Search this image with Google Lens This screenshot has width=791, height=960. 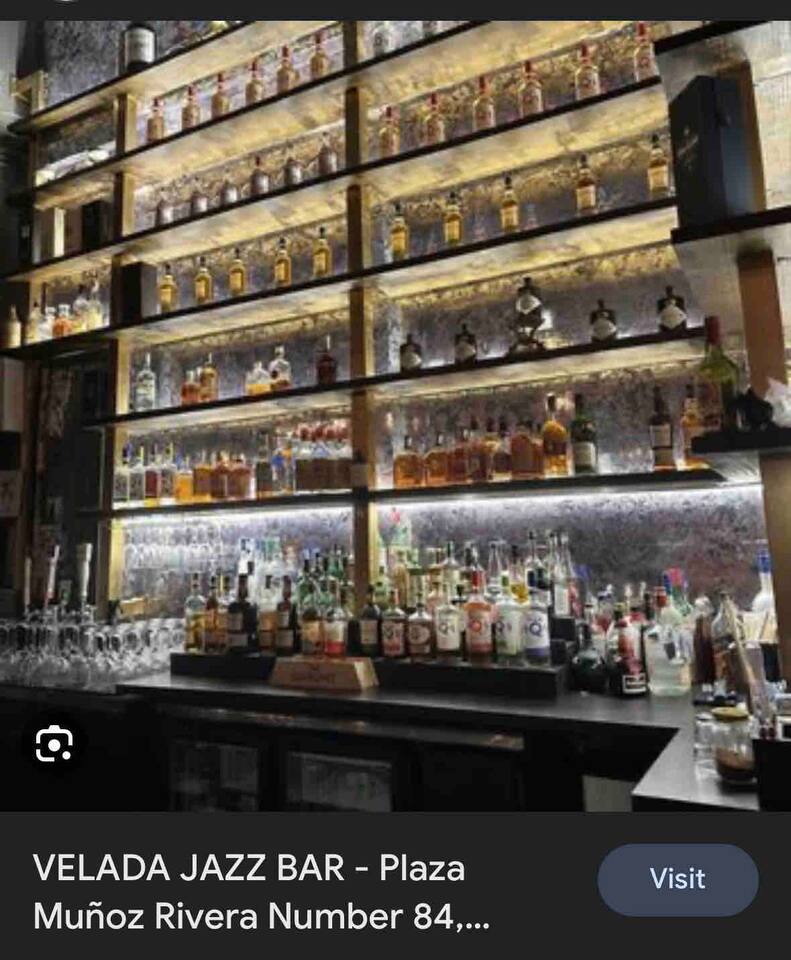point(53,744)
